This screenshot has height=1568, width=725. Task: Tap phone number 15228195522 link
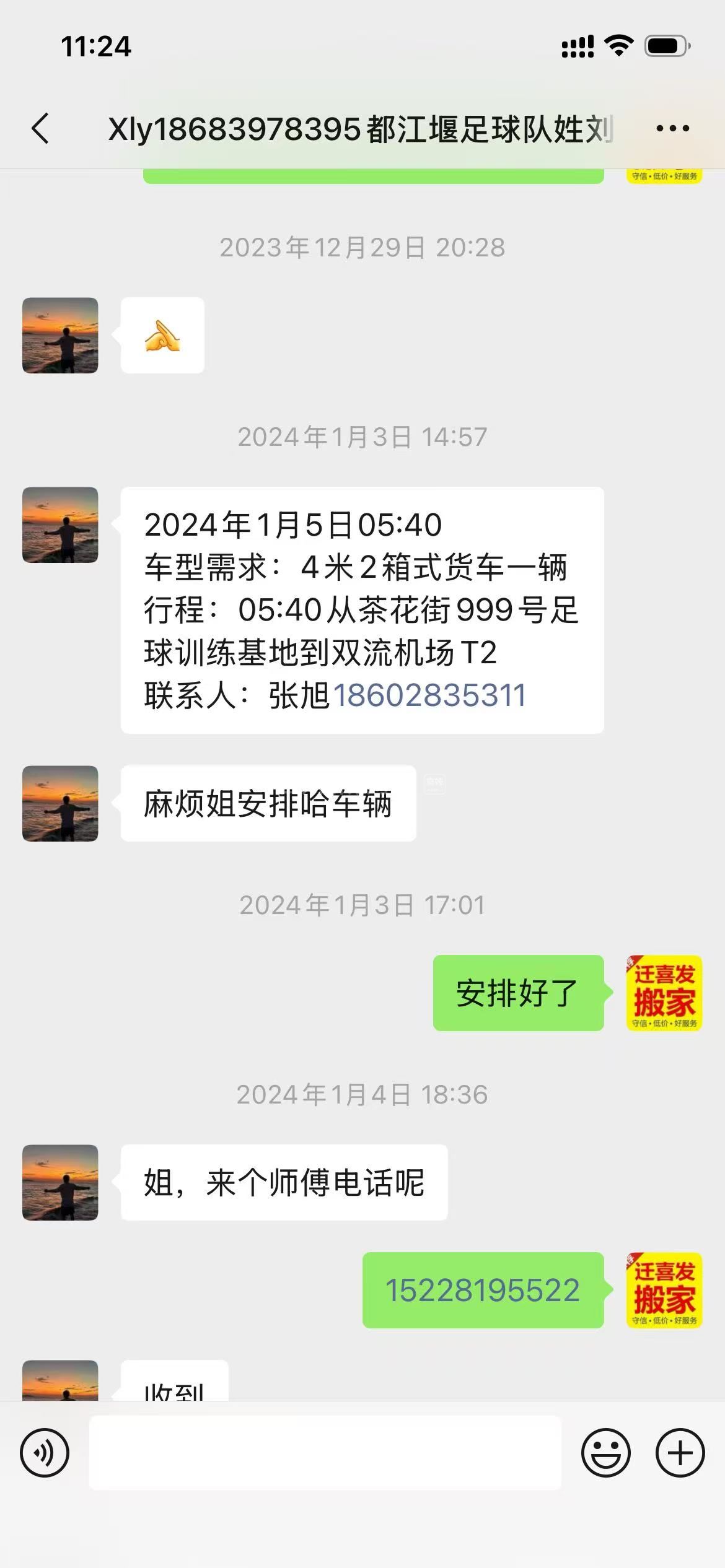pyautogui.click(x=482, y=1291)
